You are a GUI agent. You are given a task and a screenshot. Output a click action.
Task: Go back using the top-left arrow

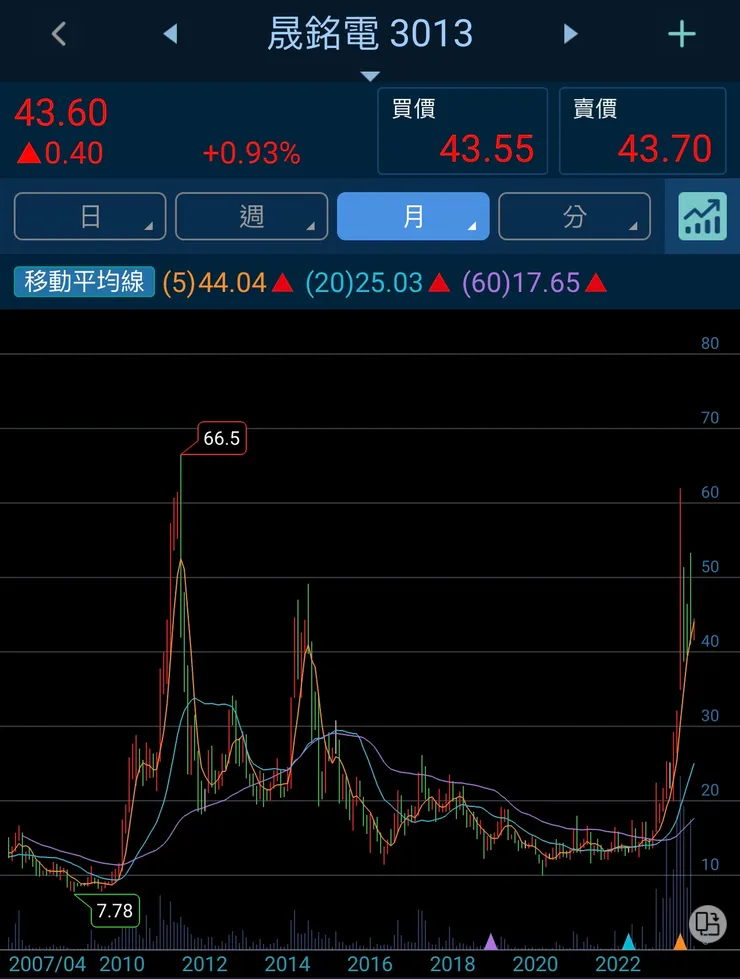(x=59, y=34)
